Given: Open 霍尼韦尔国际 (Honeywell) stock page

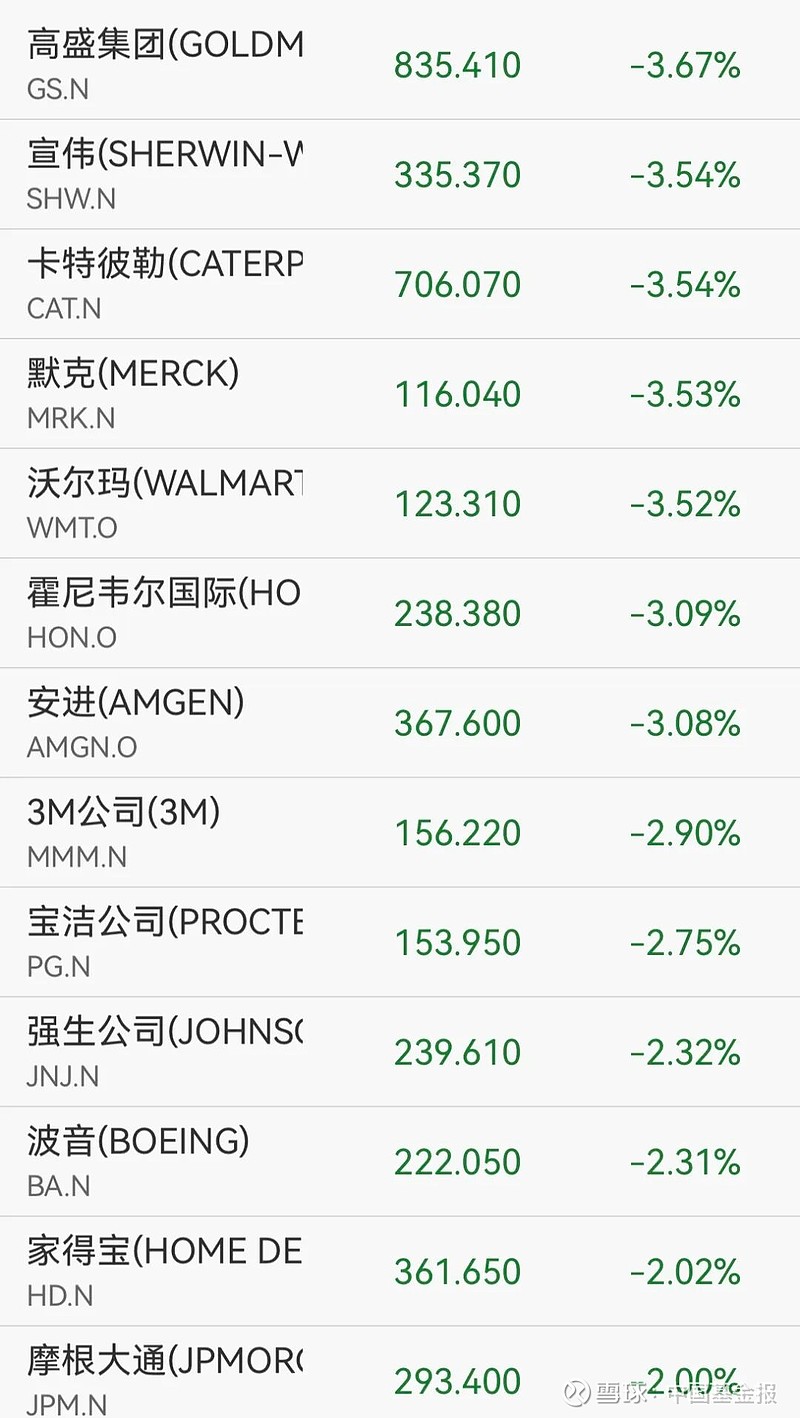Looking at the screenshot, I should [400, 612].
